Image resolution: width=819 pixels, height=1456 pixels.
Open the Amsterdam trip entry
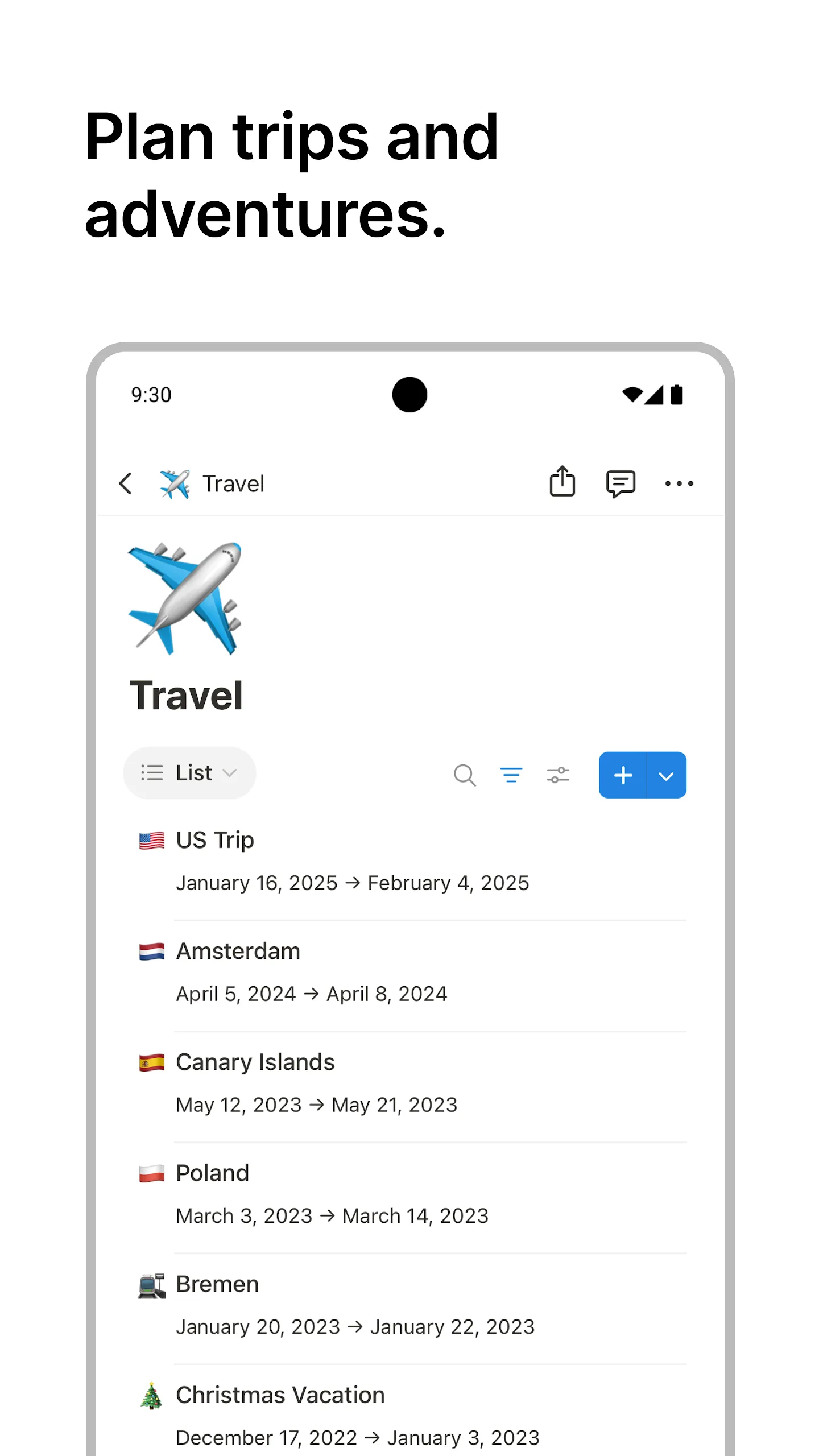(x=238, y=951)
